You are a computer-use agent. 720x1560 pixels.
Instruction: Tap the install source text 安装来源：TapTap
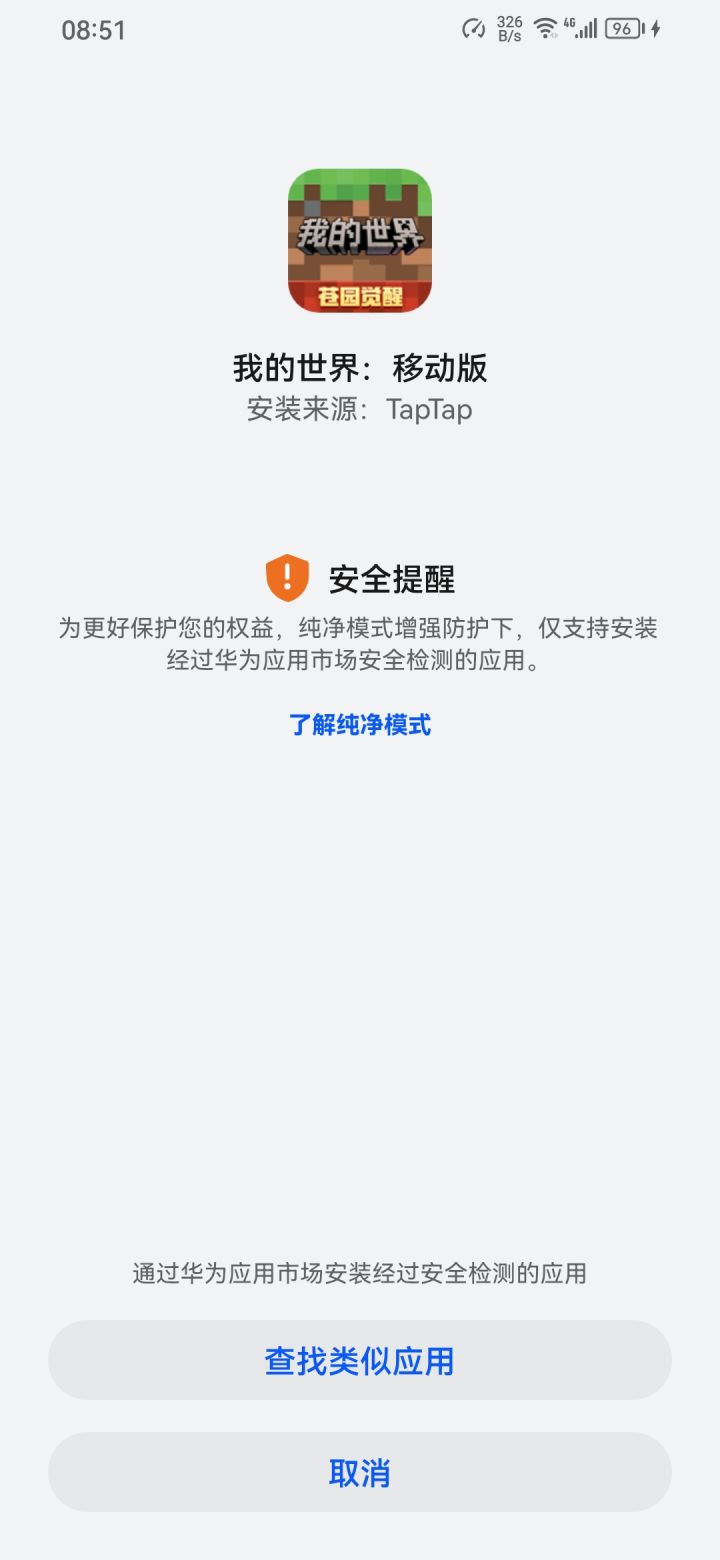[359, 409]
